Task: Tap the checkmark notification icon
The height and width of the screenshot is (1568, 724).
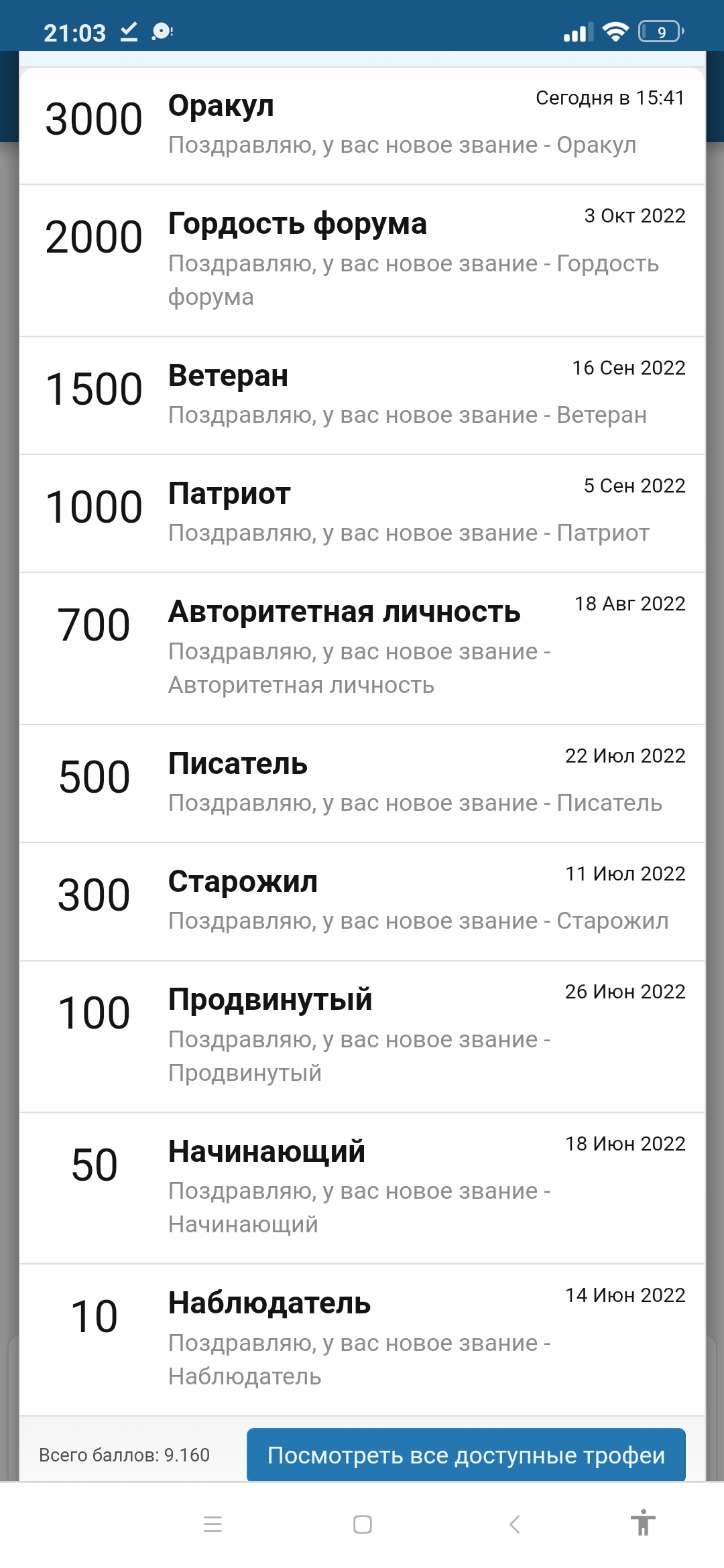Action: [x=128, y=30]
